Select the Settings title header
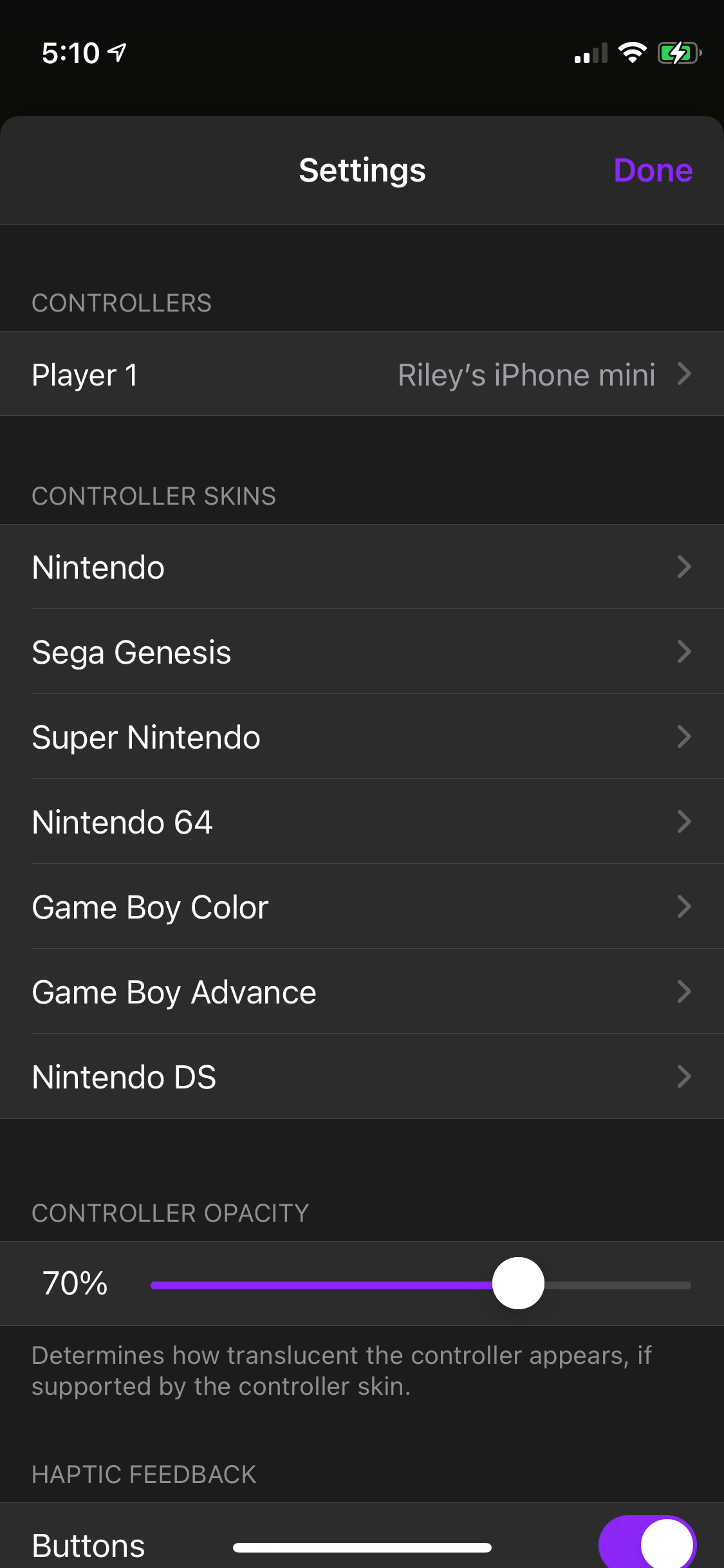This screenshot has width=724, height=1568. (362, 170)
